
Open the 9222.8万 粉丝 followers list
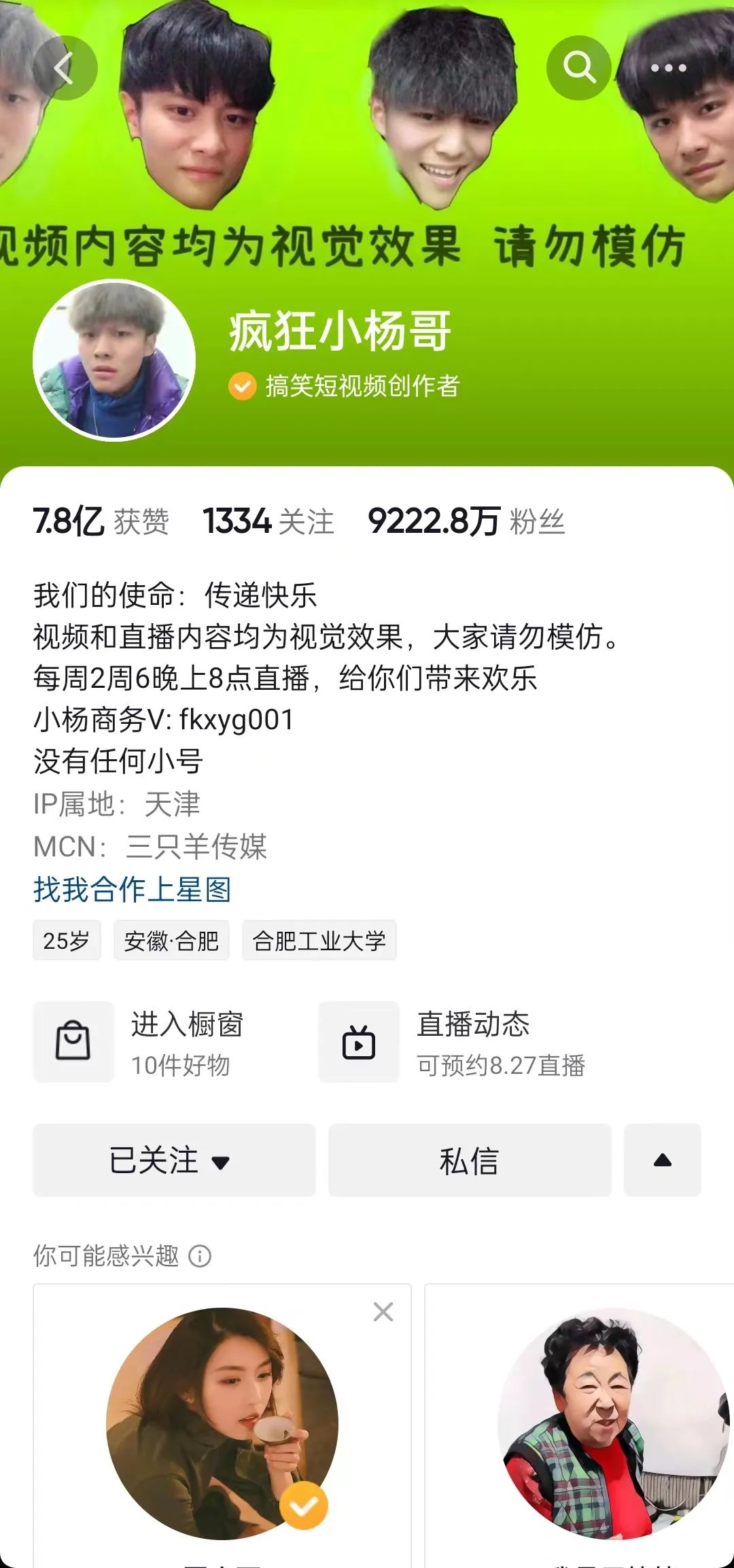(466, 522)
